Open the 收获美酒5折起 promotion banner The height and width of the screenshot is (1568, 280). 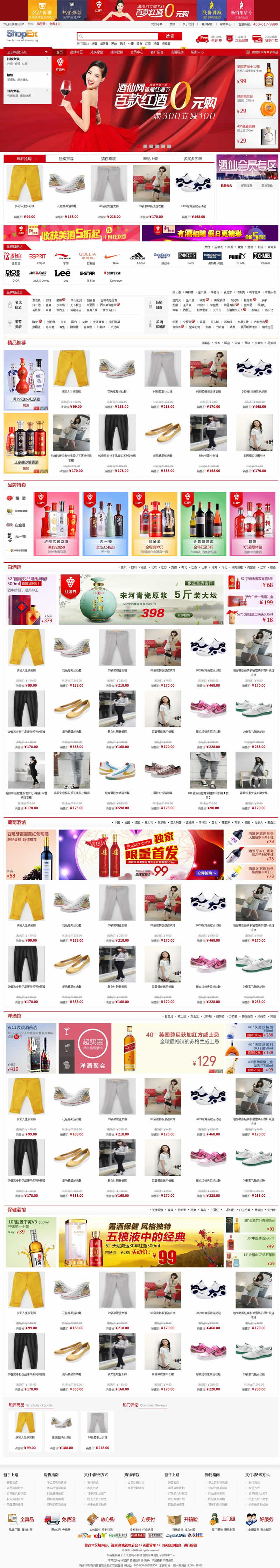point(71,233)
